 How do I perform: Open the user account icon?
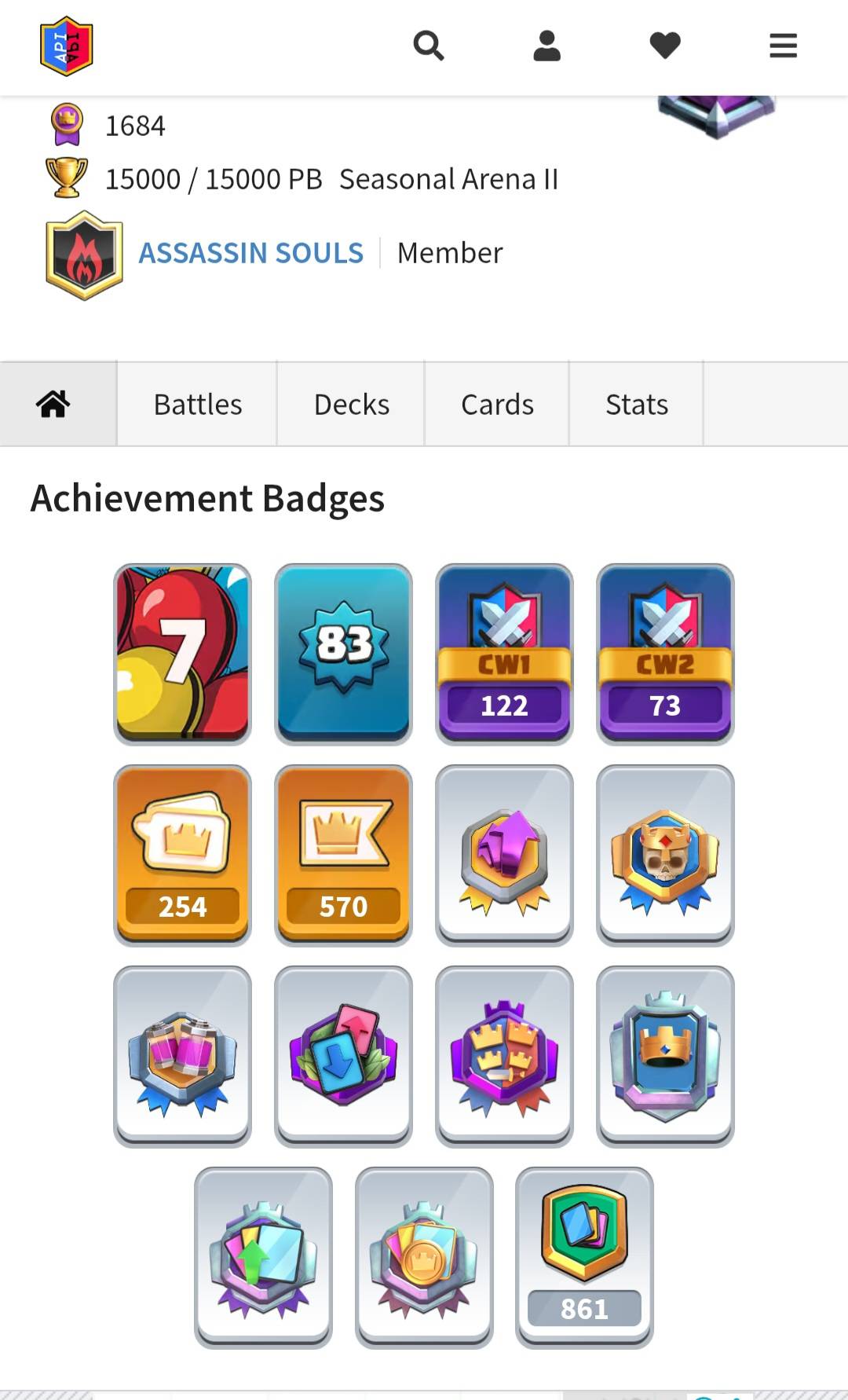click(546, 46)
